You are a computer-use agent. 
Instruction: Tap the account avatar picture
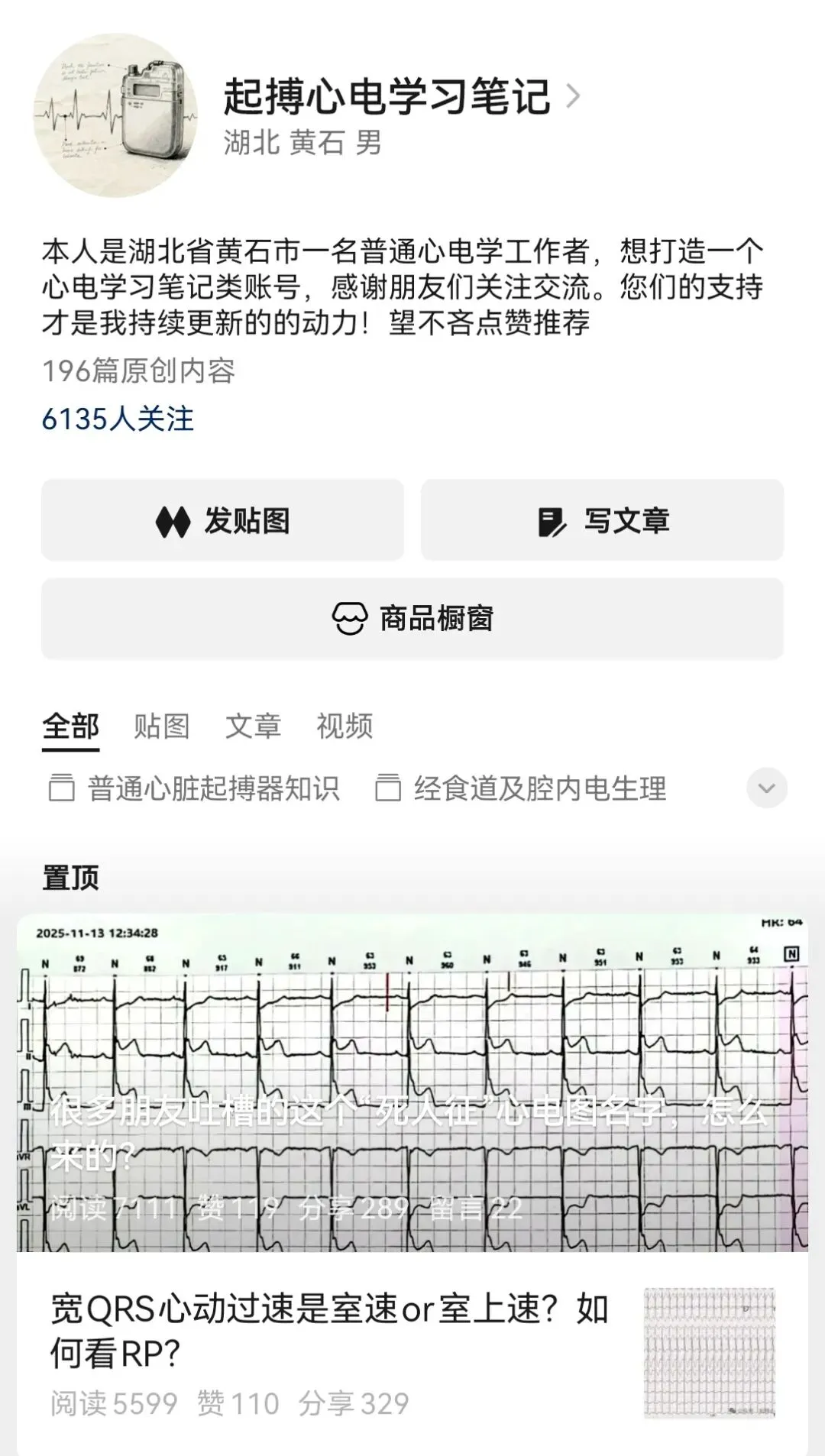[115, 115]
